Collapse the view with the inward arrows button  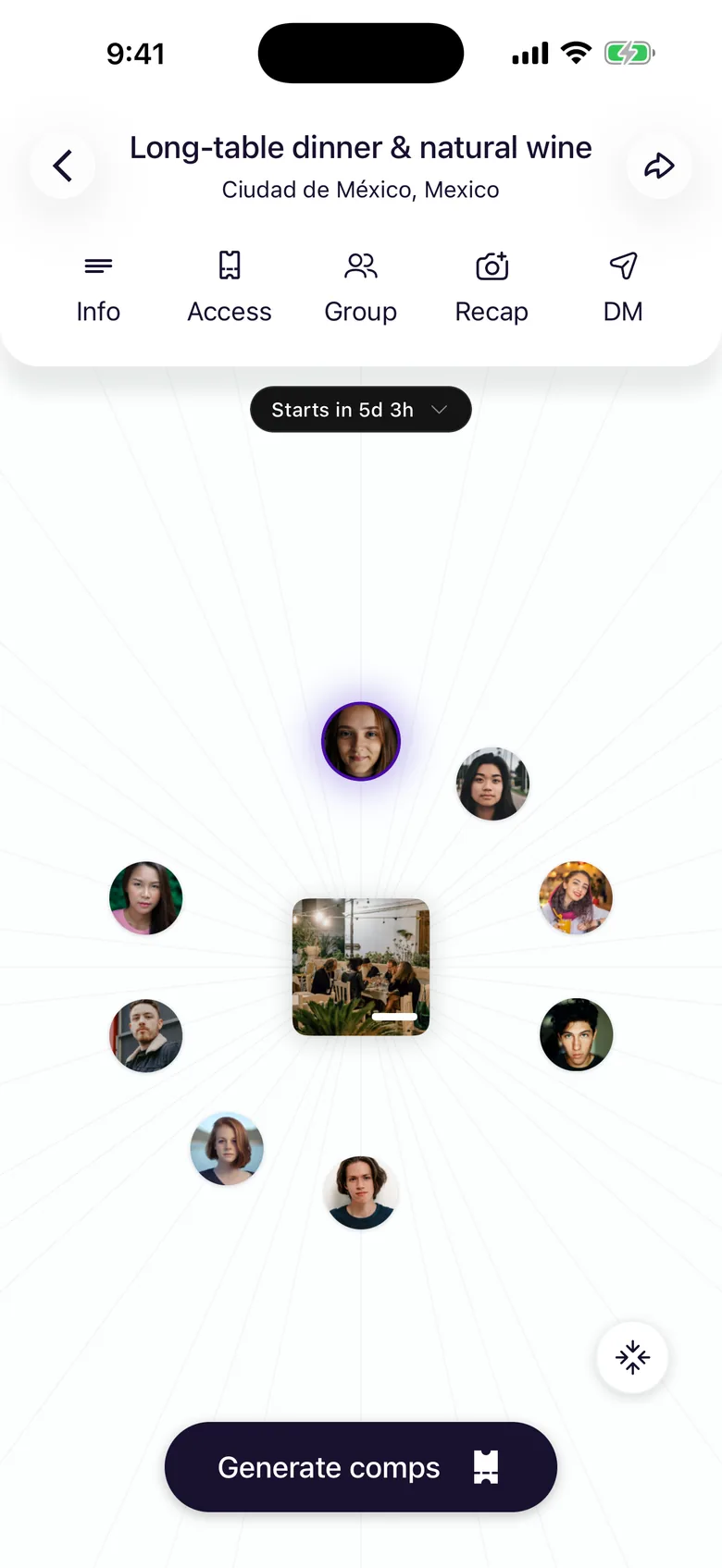coord(632,1357)
